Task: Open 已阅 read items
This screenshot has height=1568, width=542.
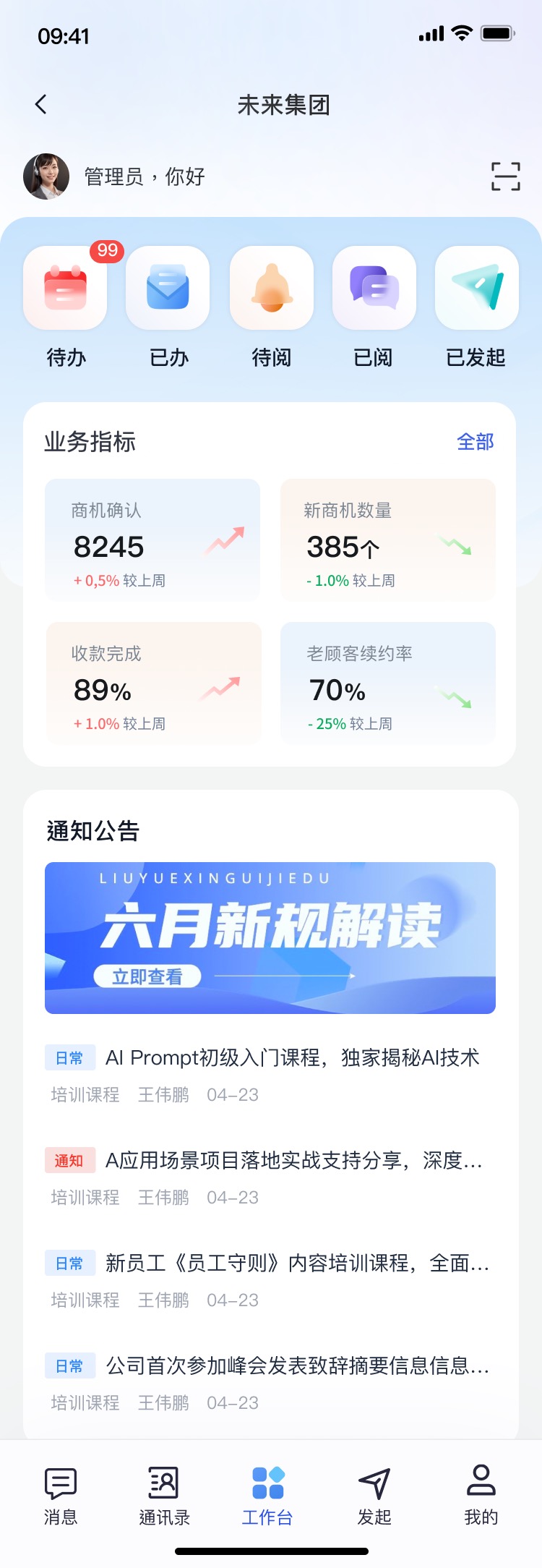Action: tap(374, 289)
